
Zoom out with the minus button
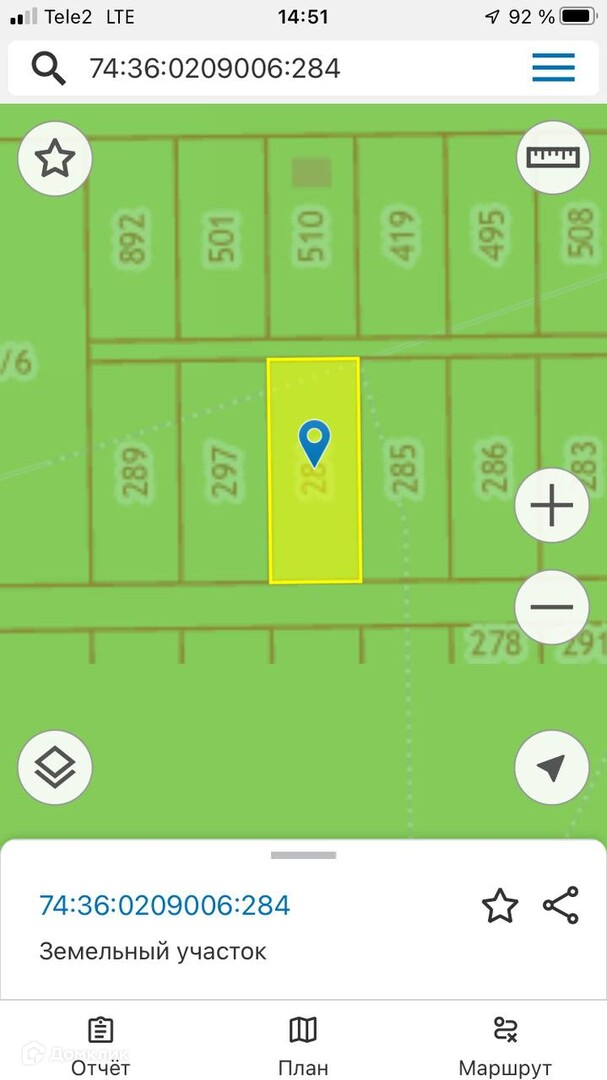[x=552, y=607]
